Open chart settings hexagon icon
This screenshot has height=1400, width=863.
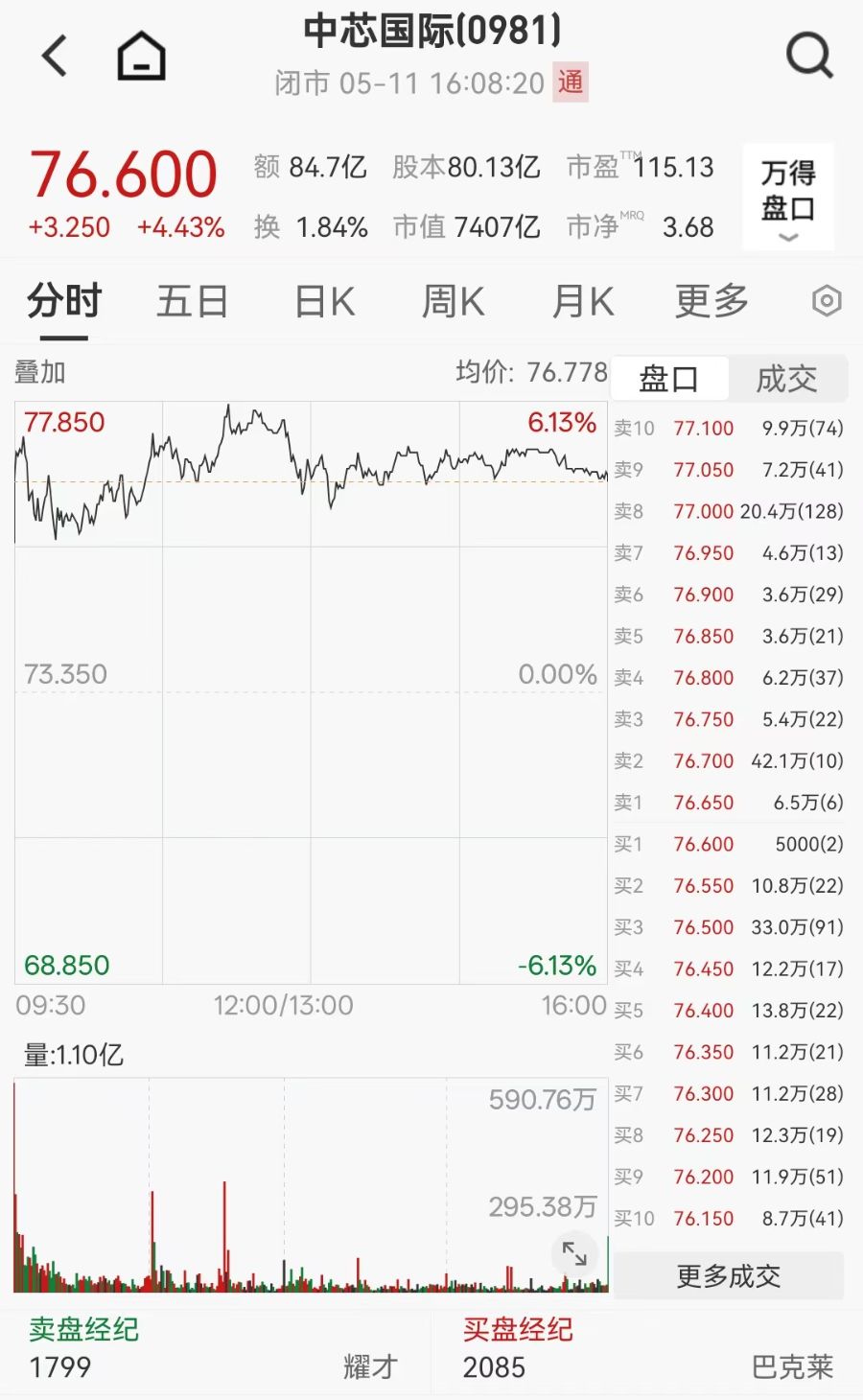[826, 301]
